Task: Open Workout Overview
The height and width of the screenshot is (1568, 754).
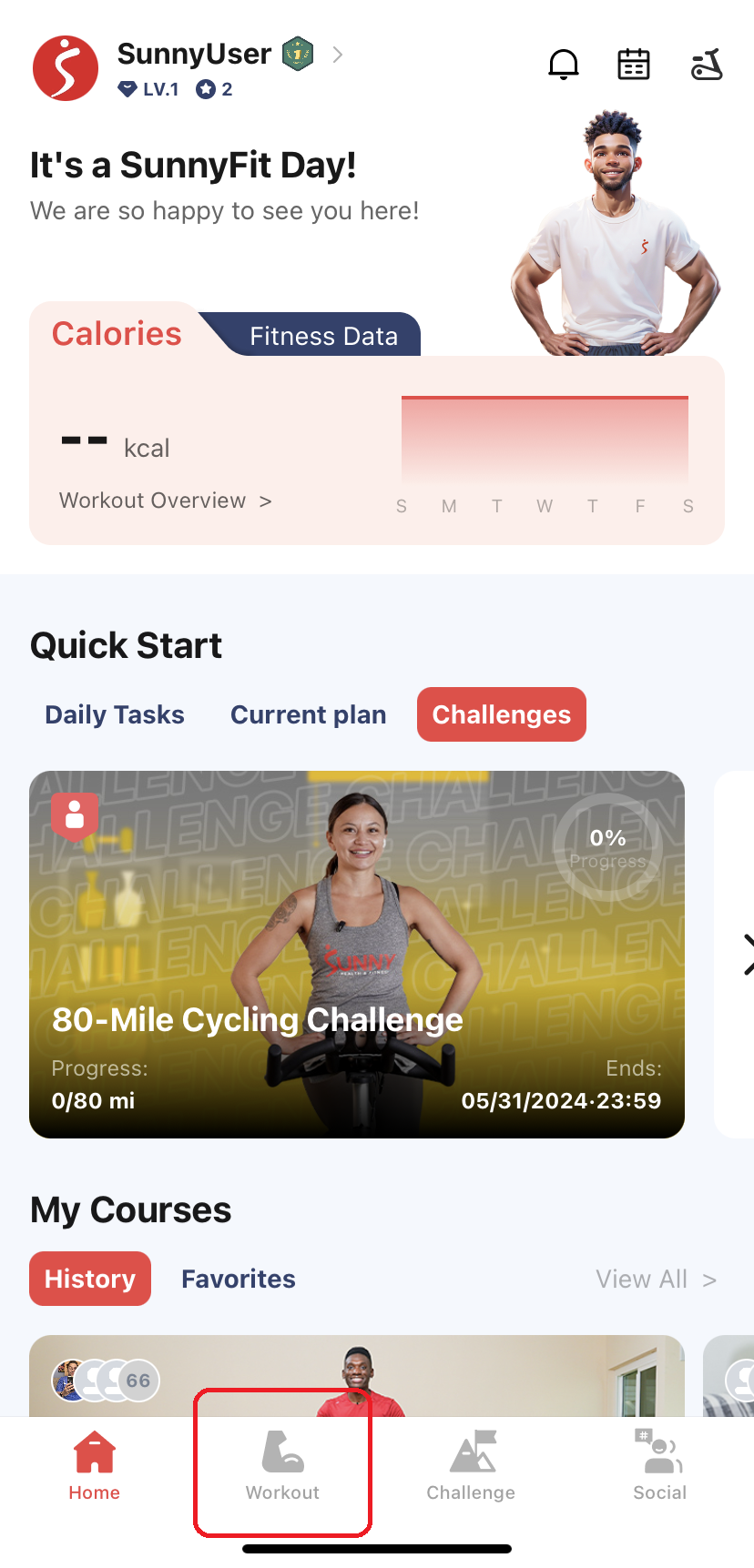Action: click(166, 501)
